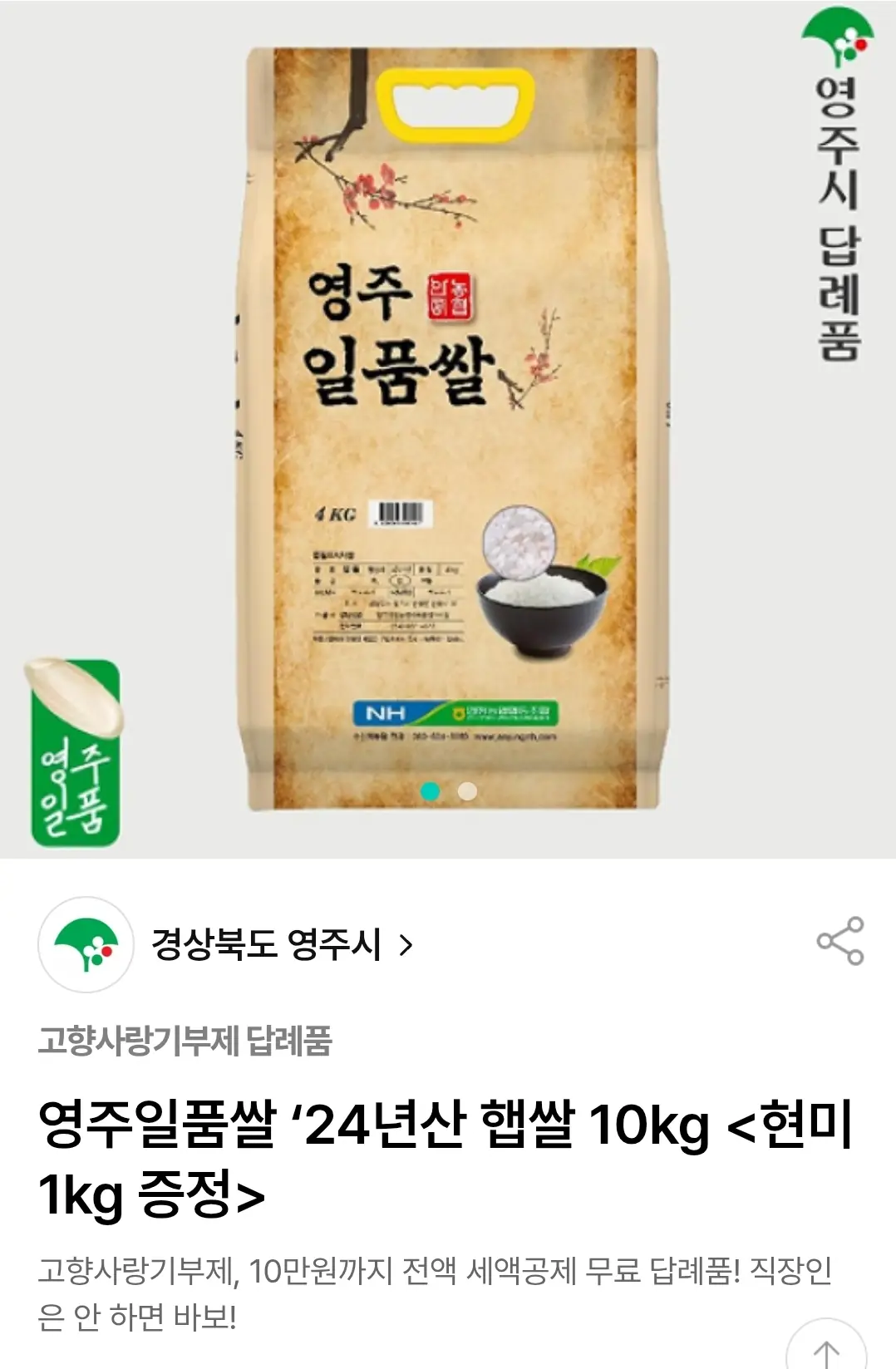View the 영주일품쌀 product image
The height and width of the screenshot is (1369, 896).
(454, 428)
